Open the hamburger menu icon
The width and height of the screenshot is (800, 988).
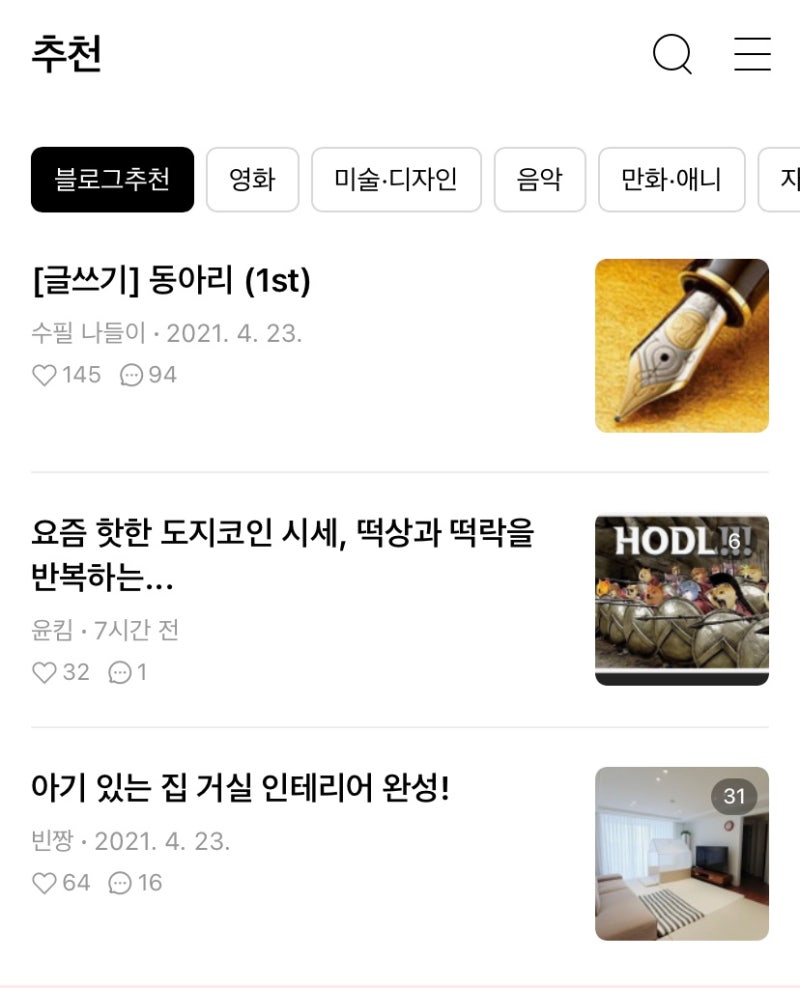coord(750,56)
